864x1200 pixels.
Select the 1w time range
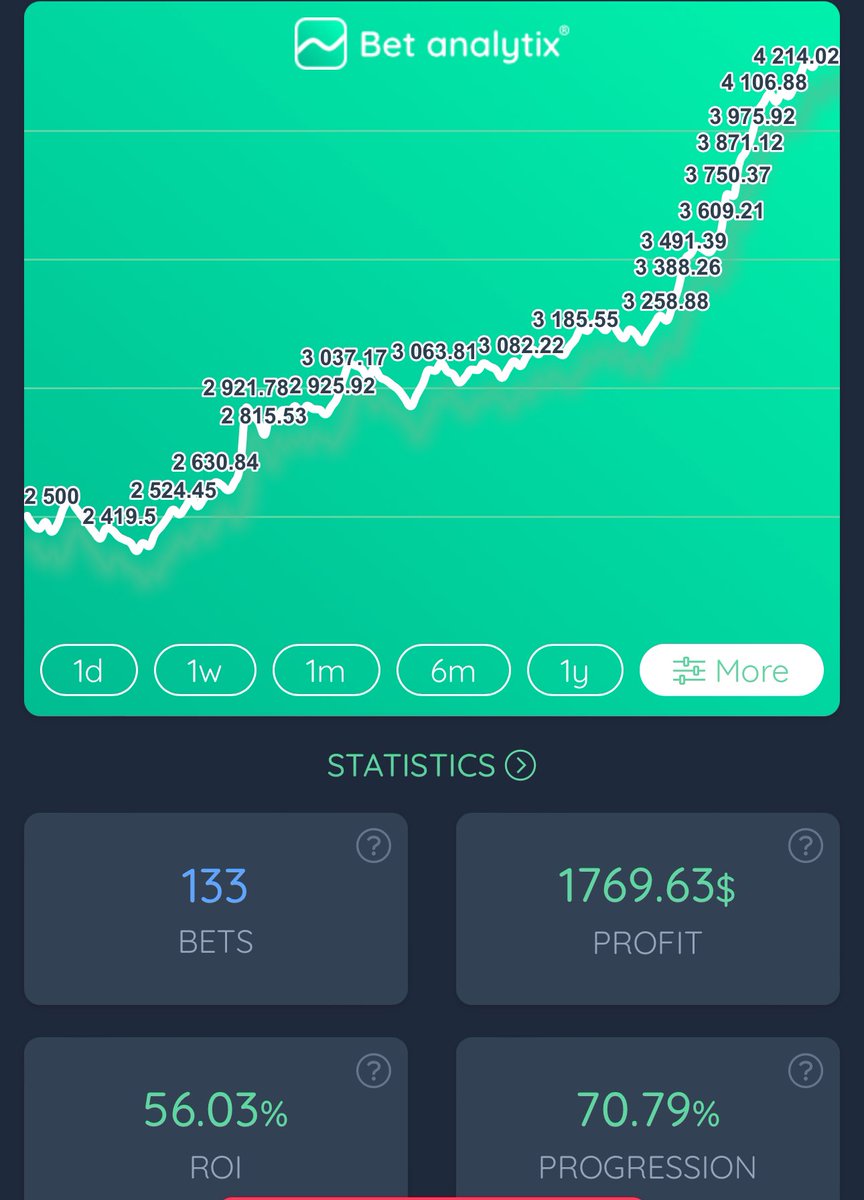coord(205,671)
